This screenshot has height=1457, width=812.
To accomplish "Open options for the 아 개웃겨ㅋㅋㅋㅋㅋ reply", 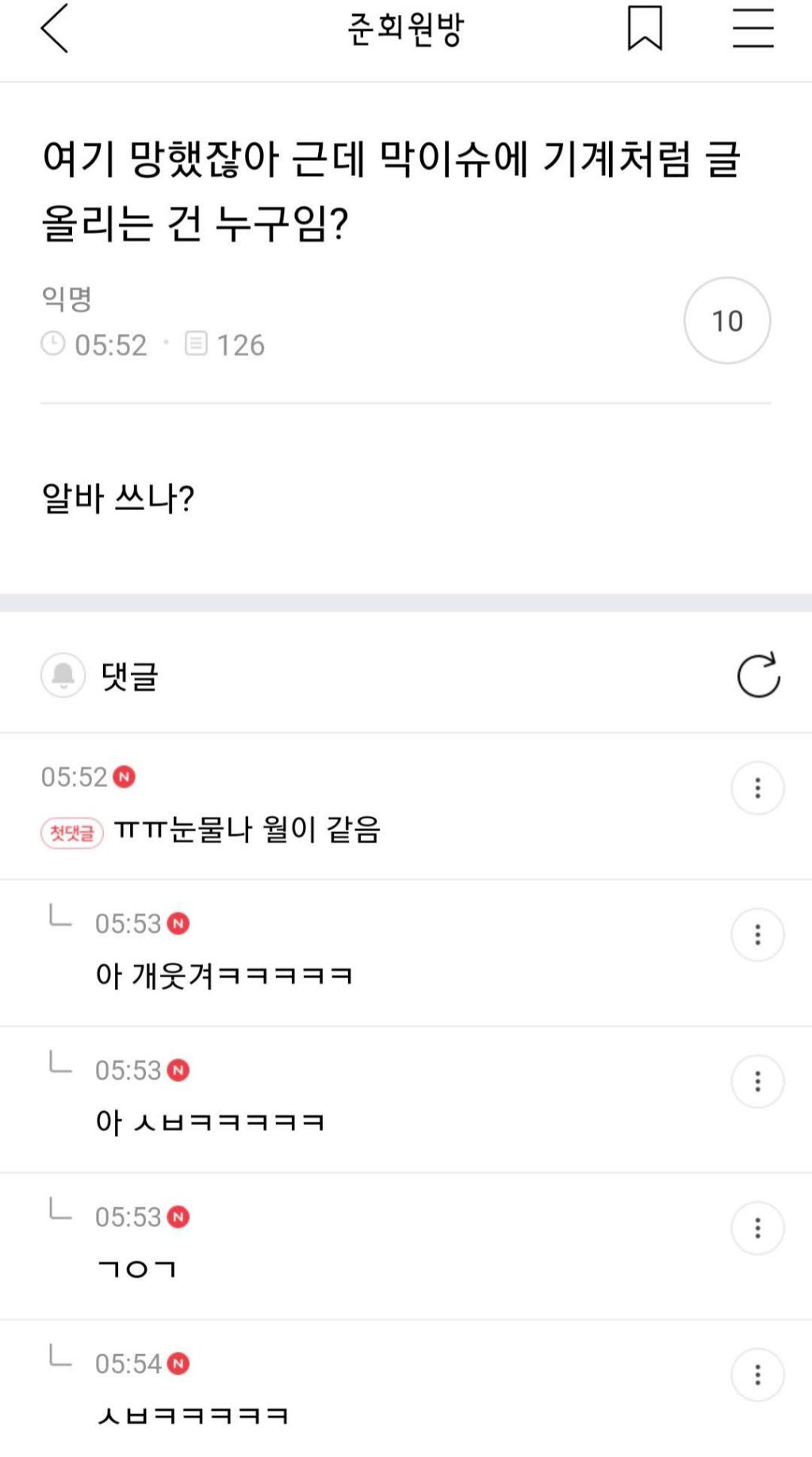I will 758,935.
